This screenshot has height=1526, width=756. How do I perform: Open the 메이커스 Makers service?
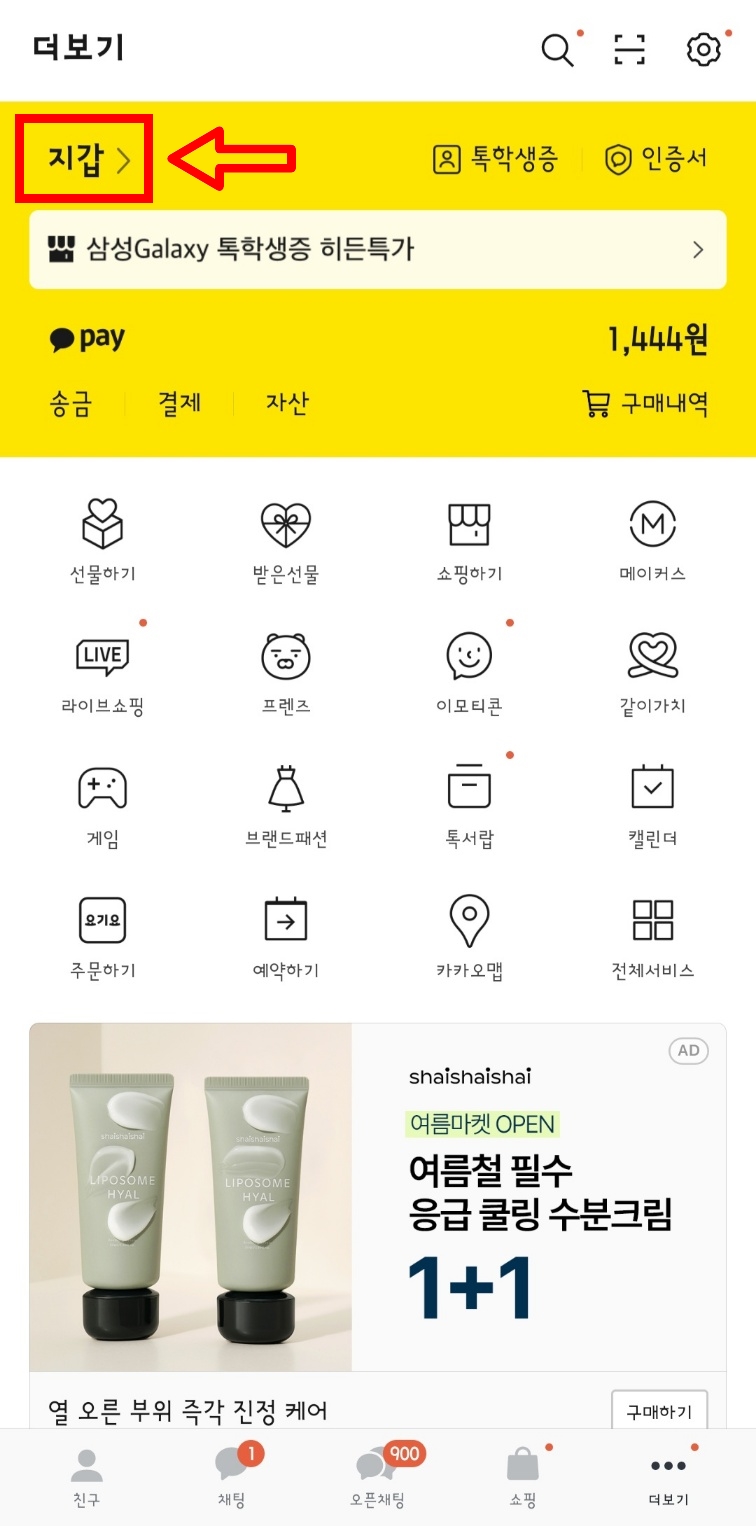653,538
